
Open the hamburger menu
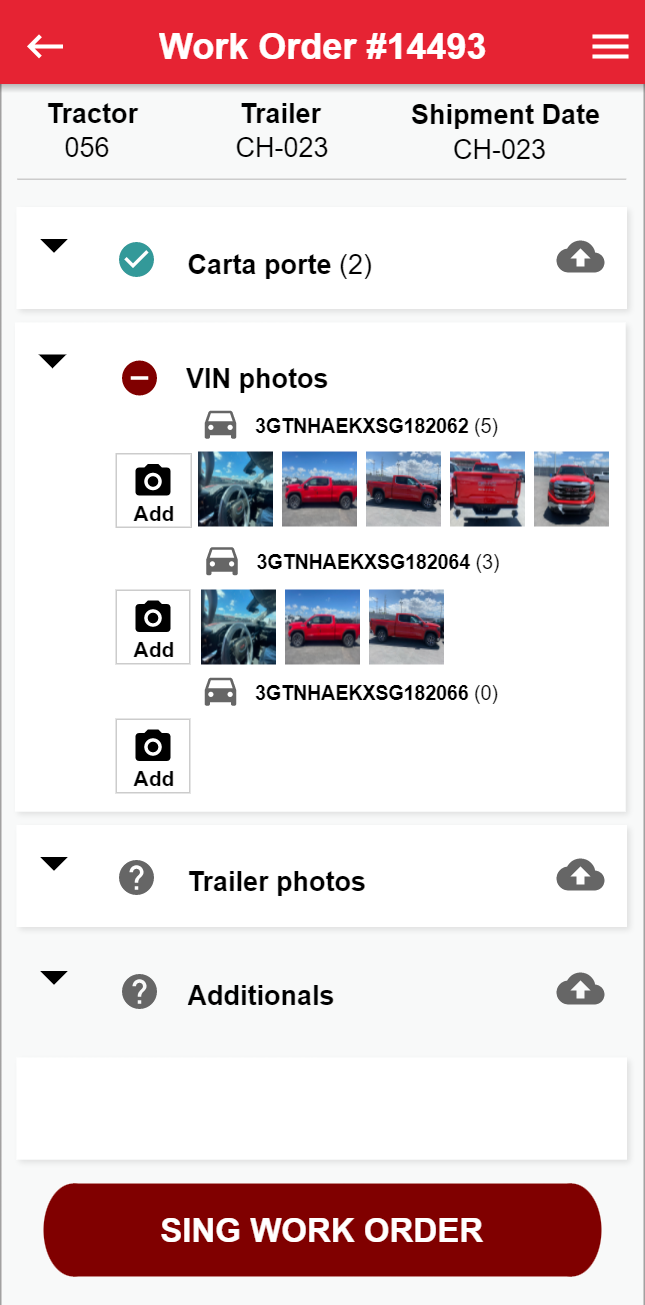(x=610, y=47)
